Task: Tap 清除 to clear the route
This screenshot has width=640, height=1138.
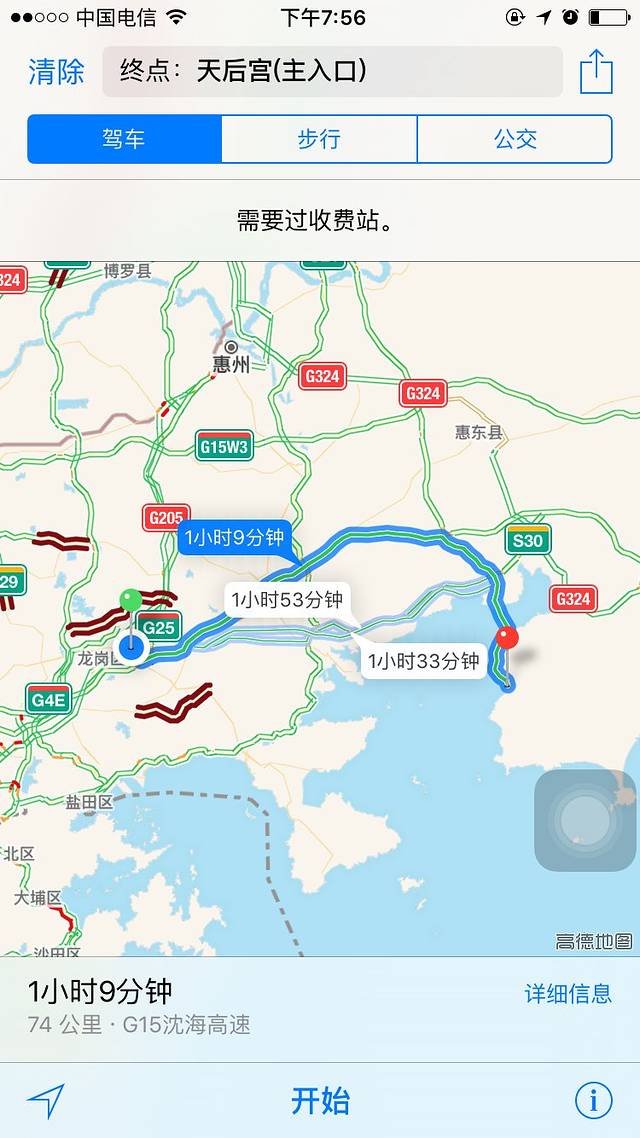Action: pos(56,71)
